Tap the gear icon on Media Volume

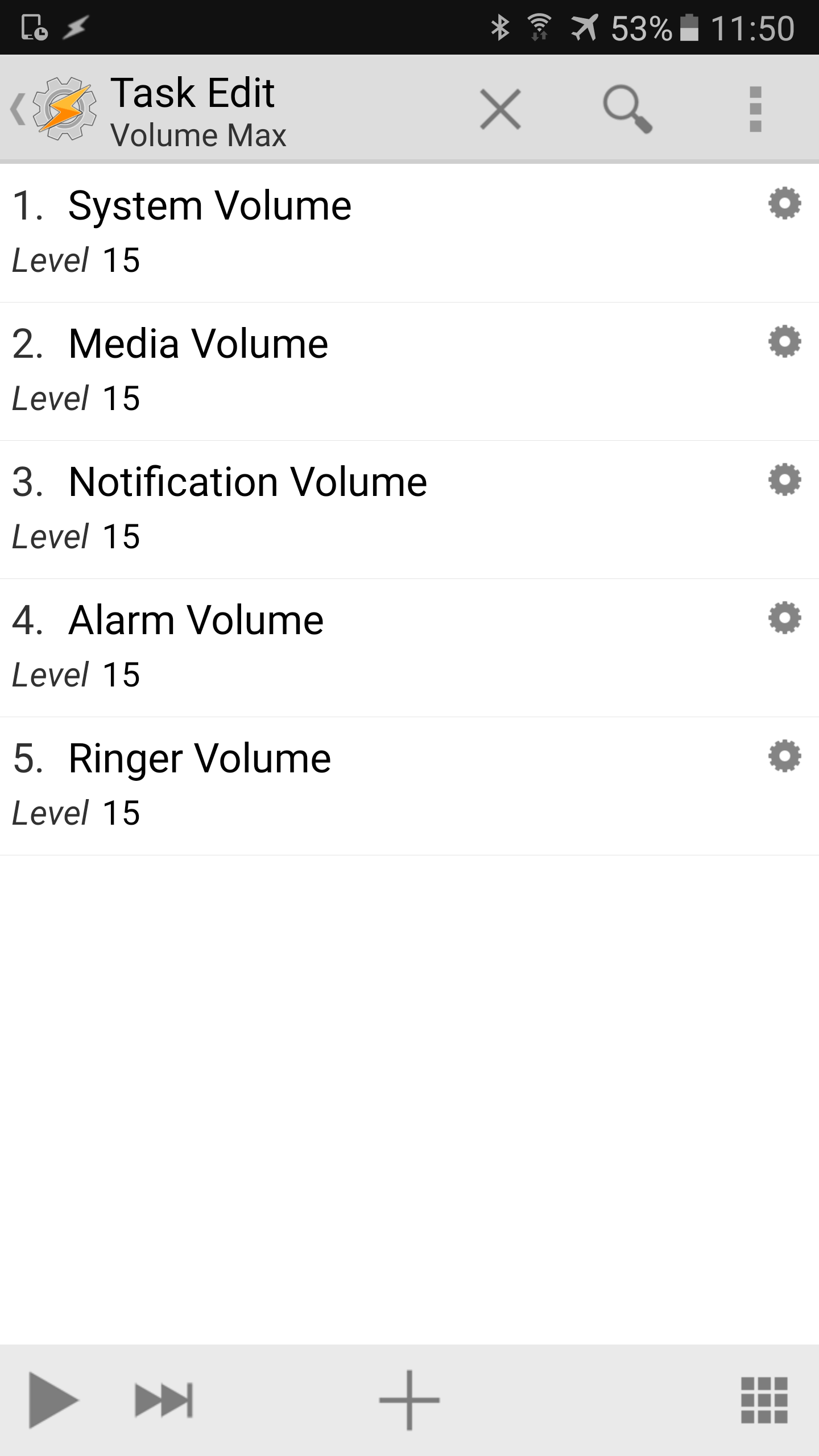784,341
